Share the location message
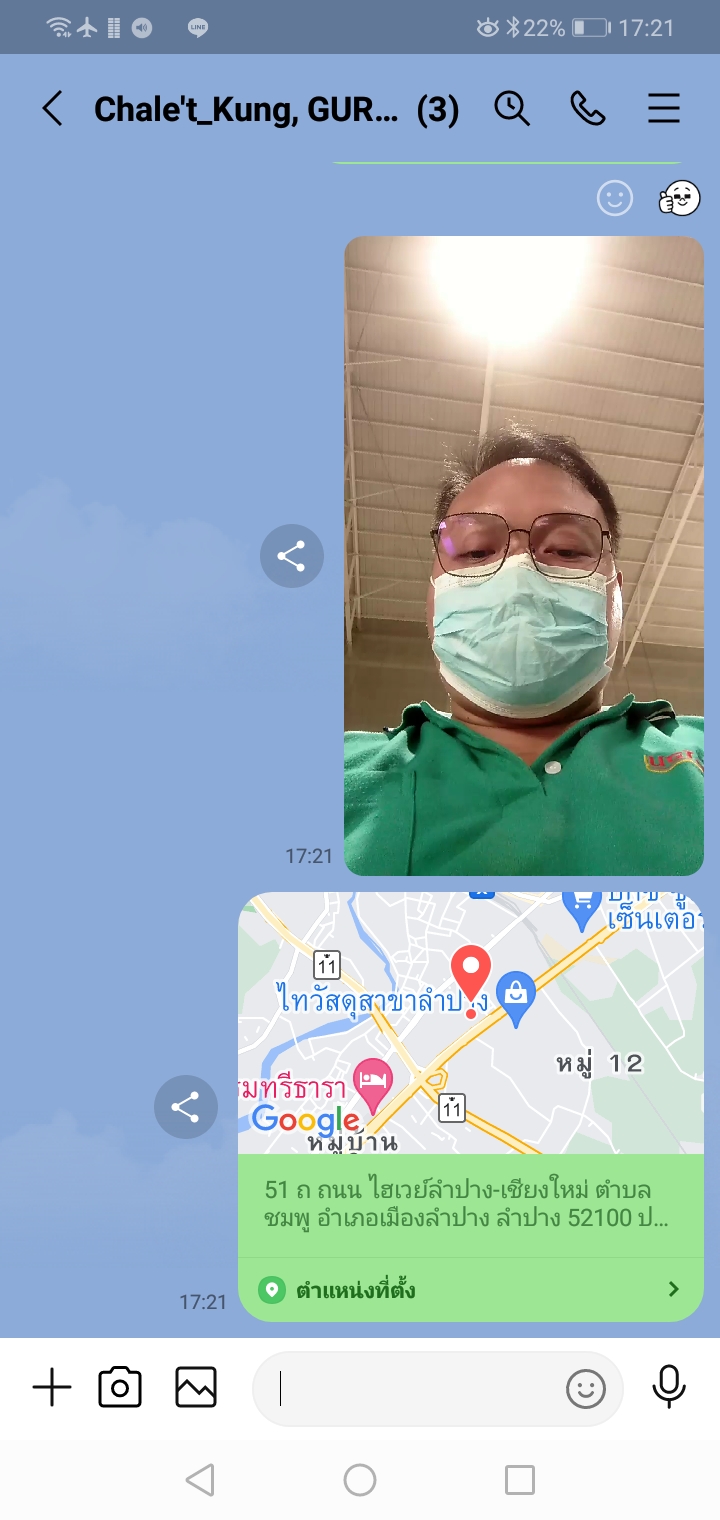 coord(185,1107)
